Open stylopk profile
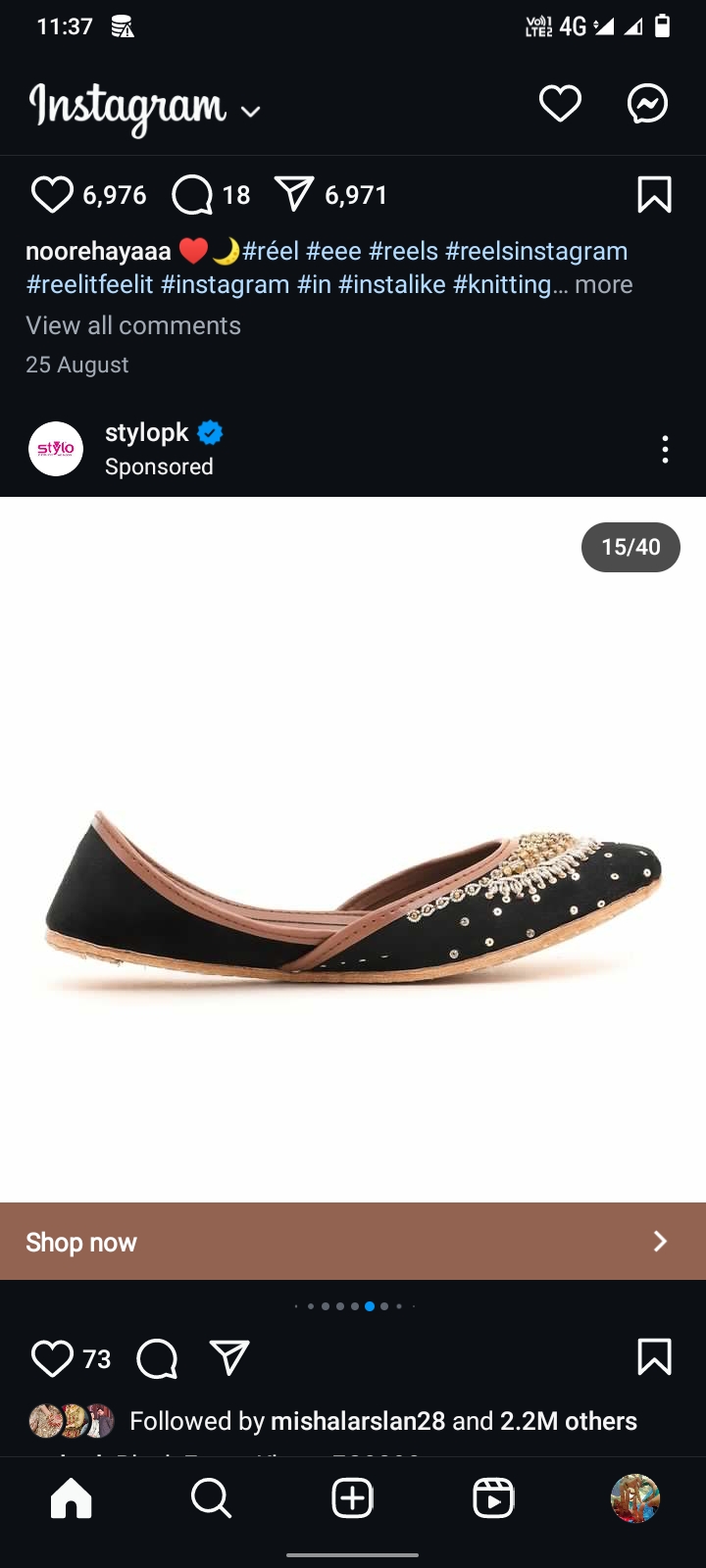Viewport: 706px width, 1568px height. (147, 433)
